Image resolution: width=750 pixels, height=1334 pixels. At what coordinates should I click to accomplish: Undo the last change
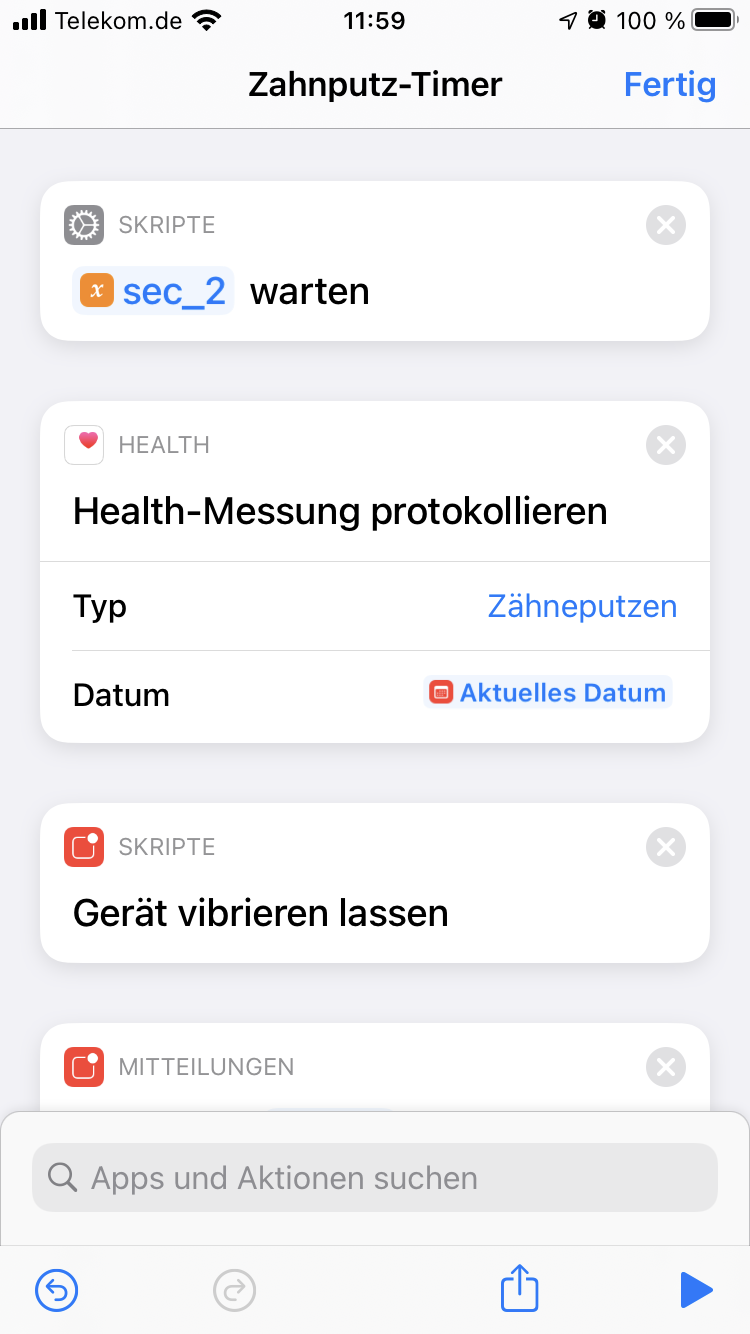coord(57,1291)
